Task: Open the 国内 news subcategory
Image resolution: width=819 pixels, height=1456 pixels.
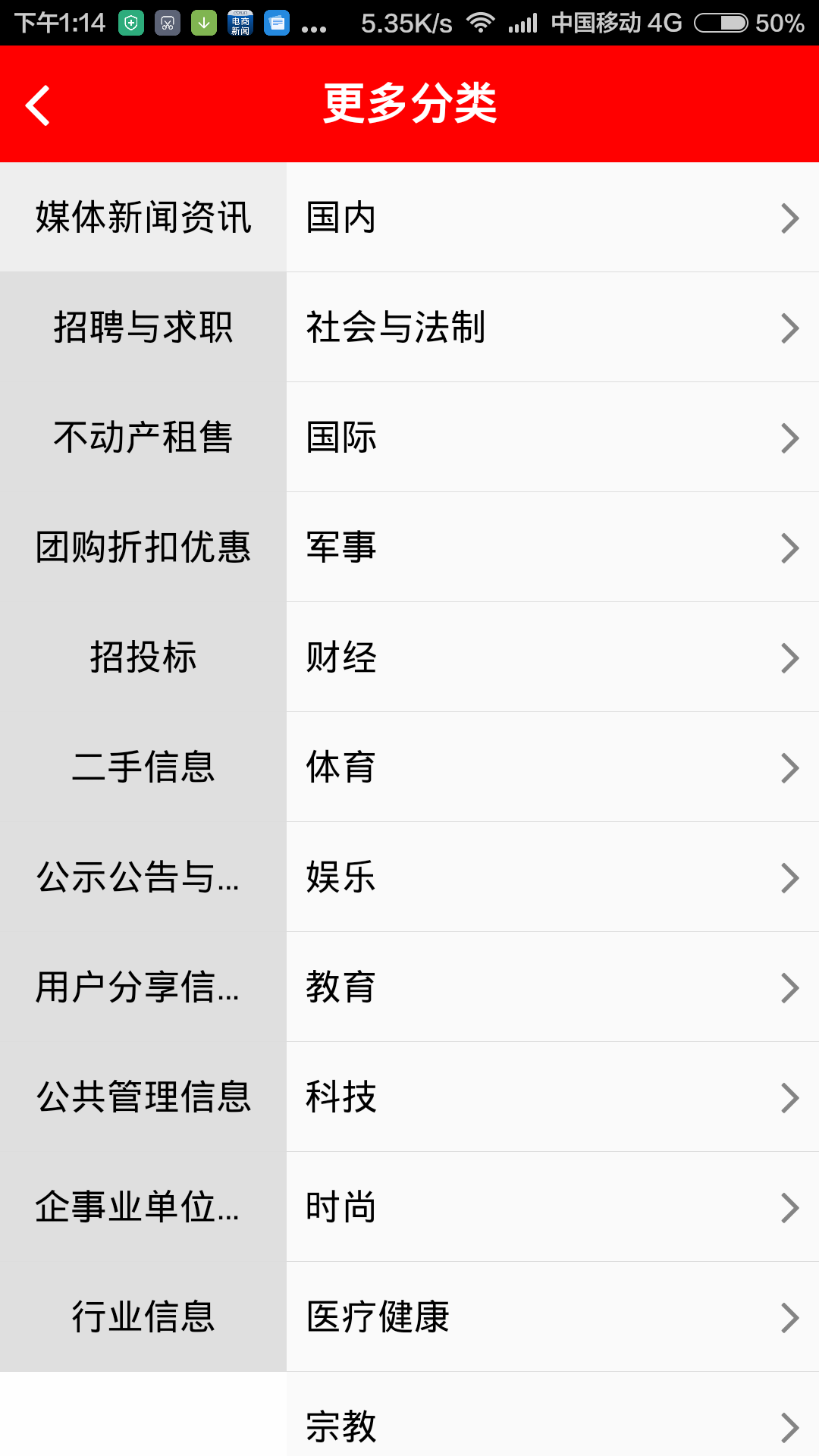Action: click(553, 218)
